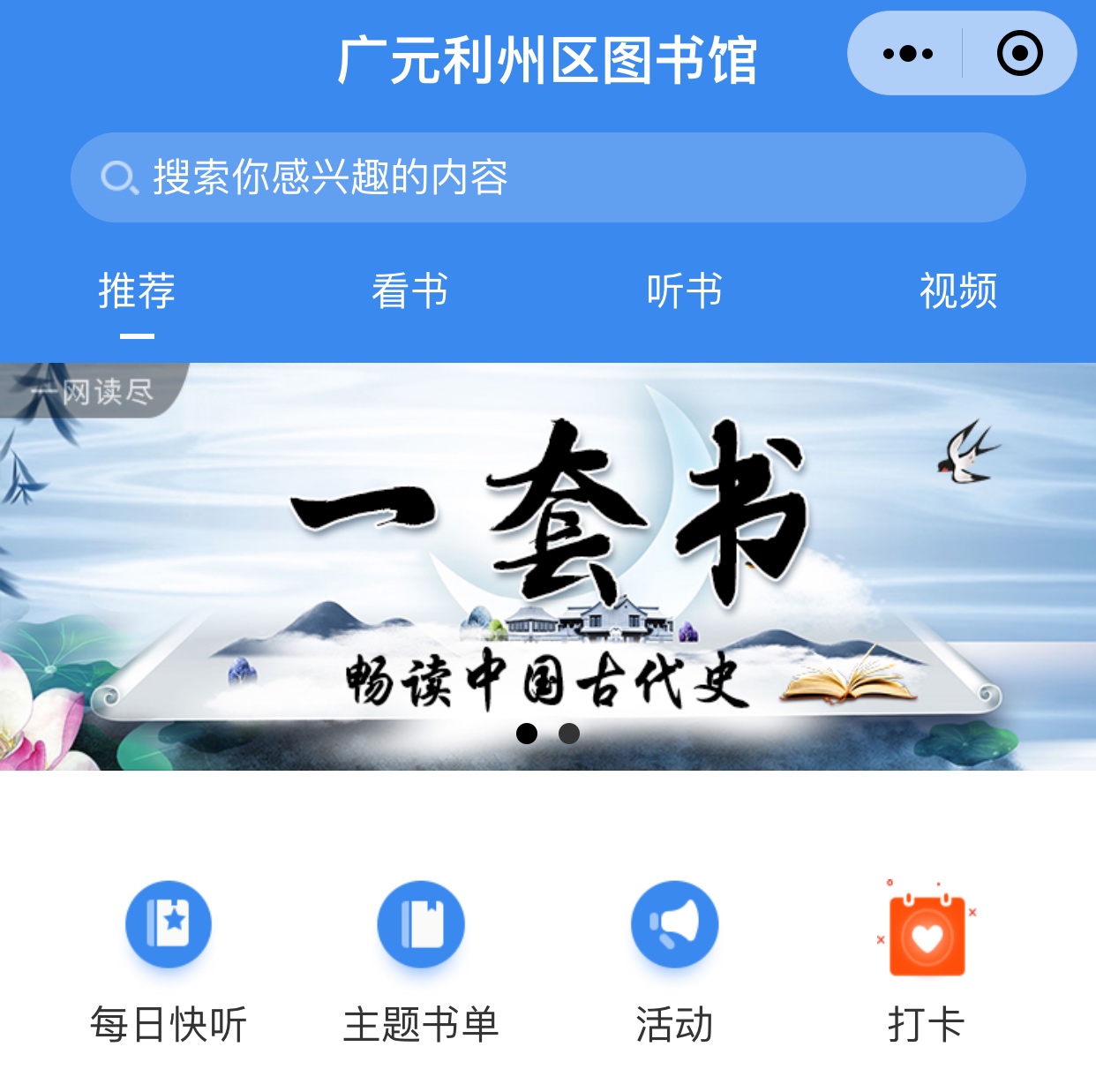The image size is (1096, 1092).
Task: Switch to the 视频 tab
Action: (958, 291)
